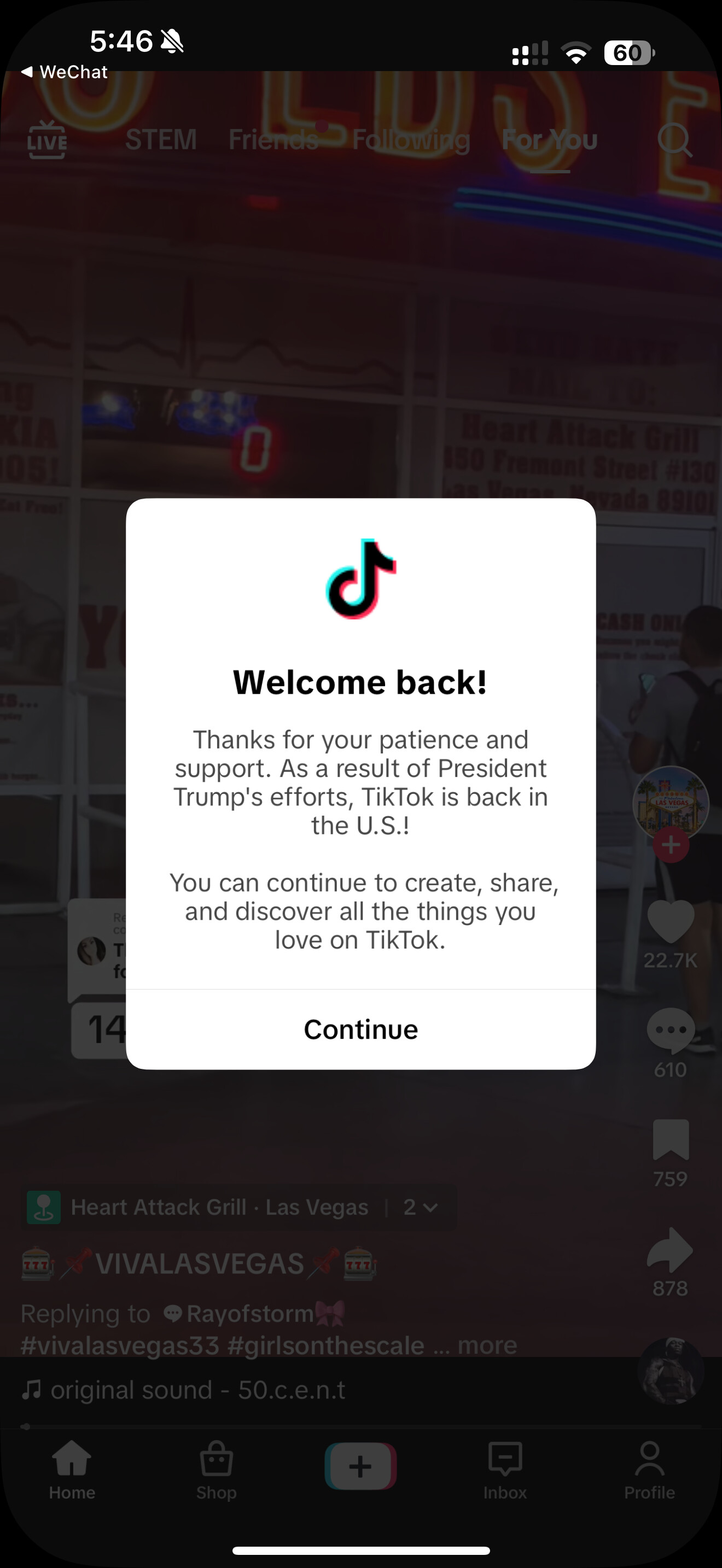This screenshot has height=1568, width=722.
Task: Select the For You tab
Action: click(550, 140)
